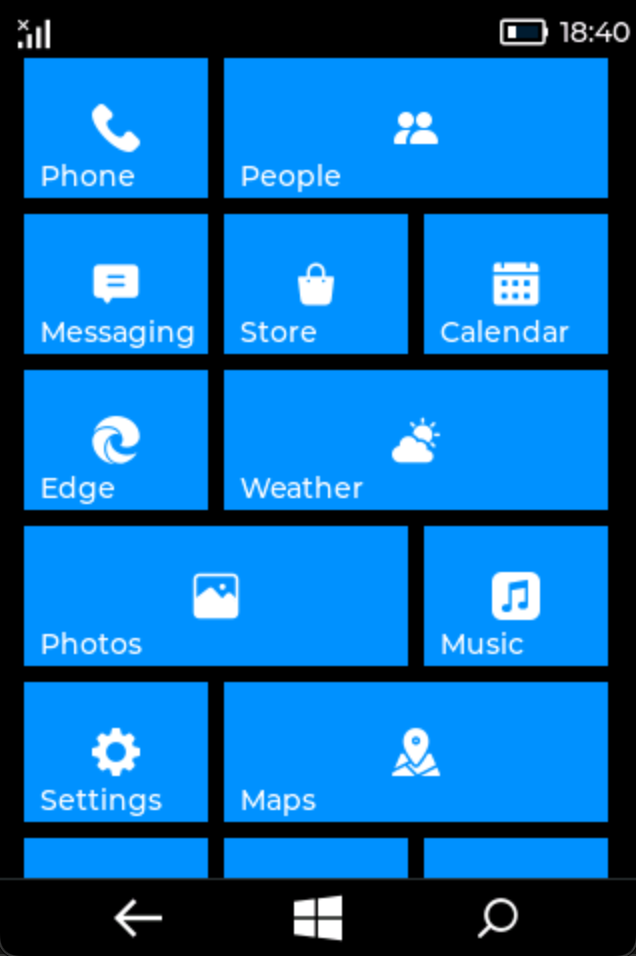Open the Maps tile
Viewport: 636px width, 956px height.
point(415,752)
